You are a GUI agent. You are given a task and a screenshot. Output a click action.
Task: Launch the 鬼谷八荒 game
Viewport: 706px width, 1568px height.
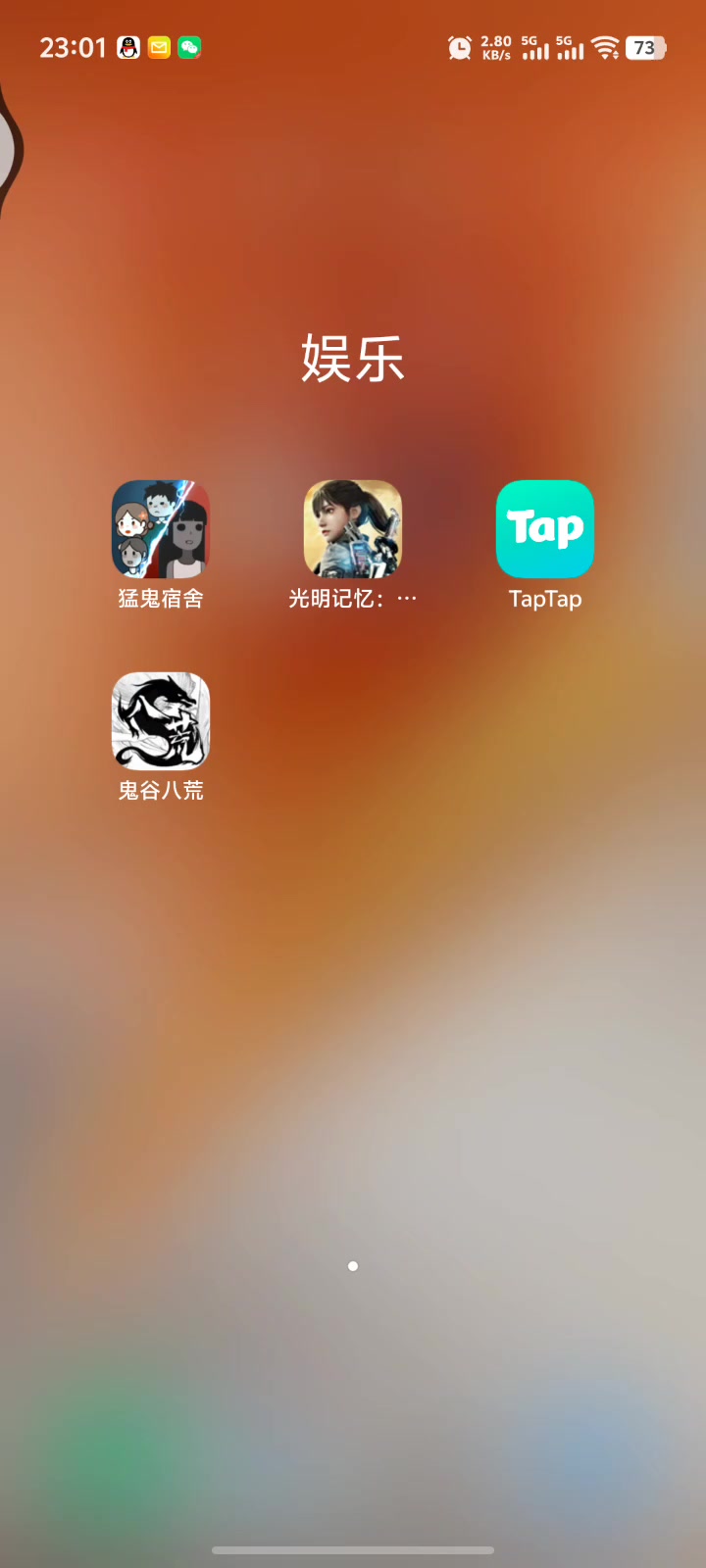[161, 721]
